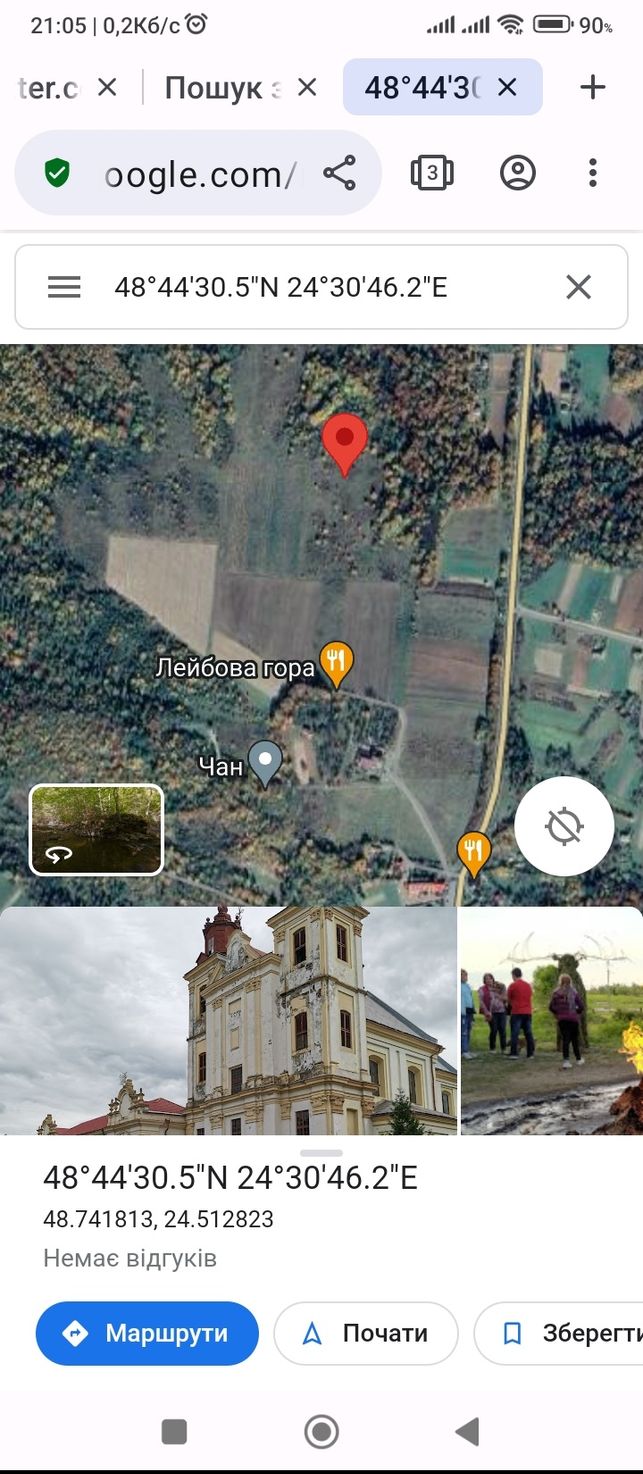The image size is (643, 1474).
Task: Open the Google Maps hamburger menu
Action: pos(64,288)
